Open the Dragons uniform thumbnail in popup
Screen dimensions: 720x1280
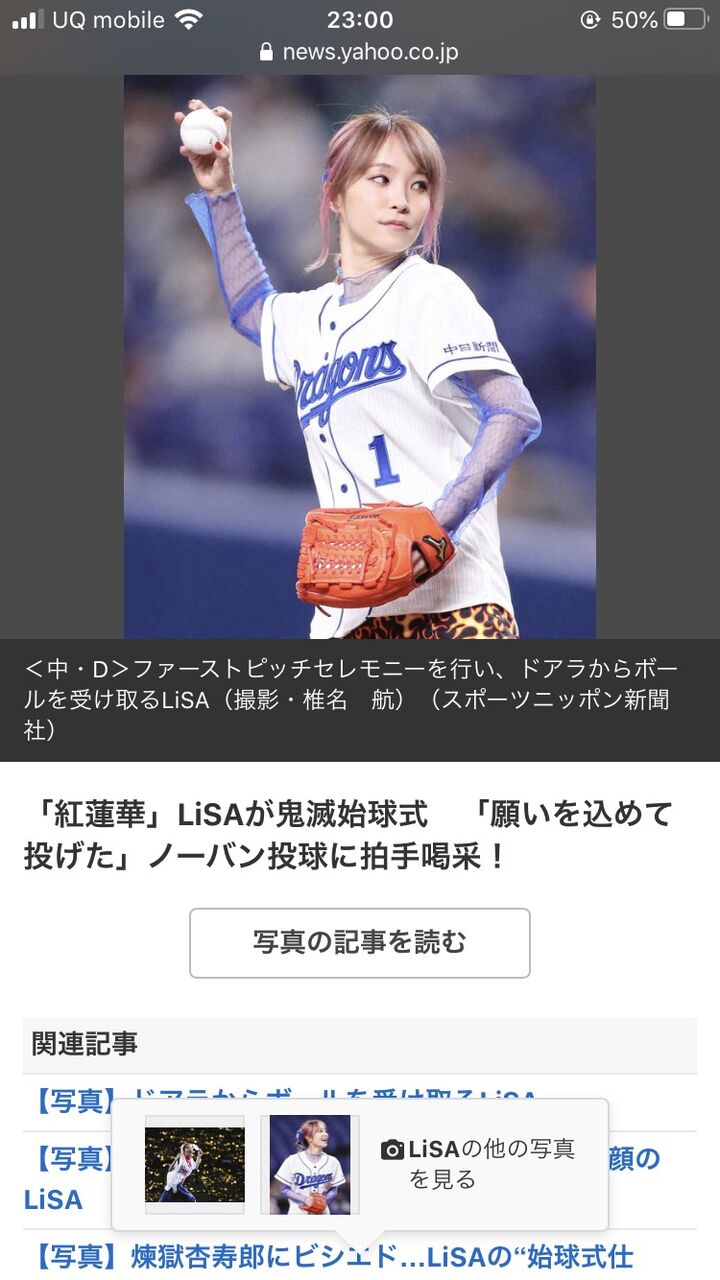310,1164
